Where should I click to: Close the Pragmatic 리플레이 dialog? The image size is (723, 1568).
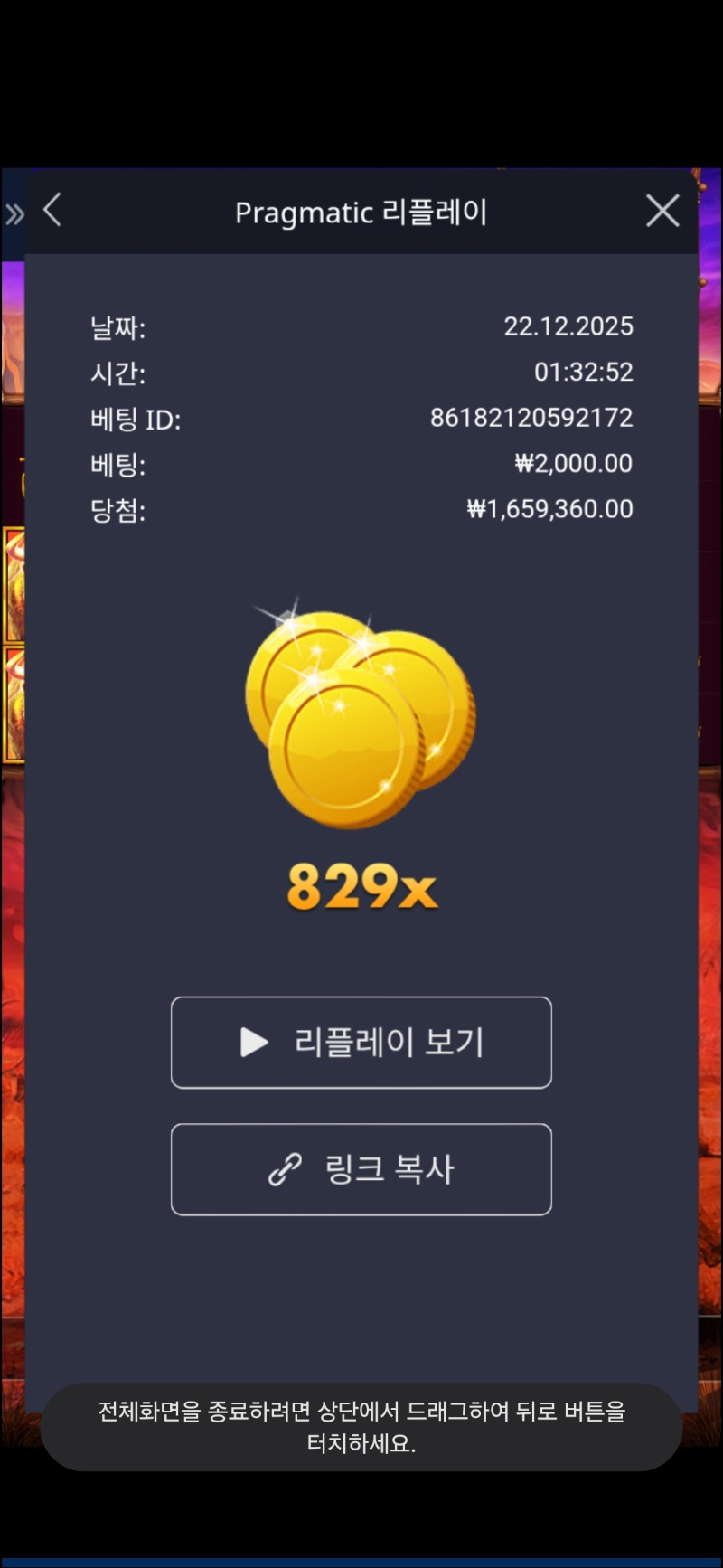click(662, 211)
